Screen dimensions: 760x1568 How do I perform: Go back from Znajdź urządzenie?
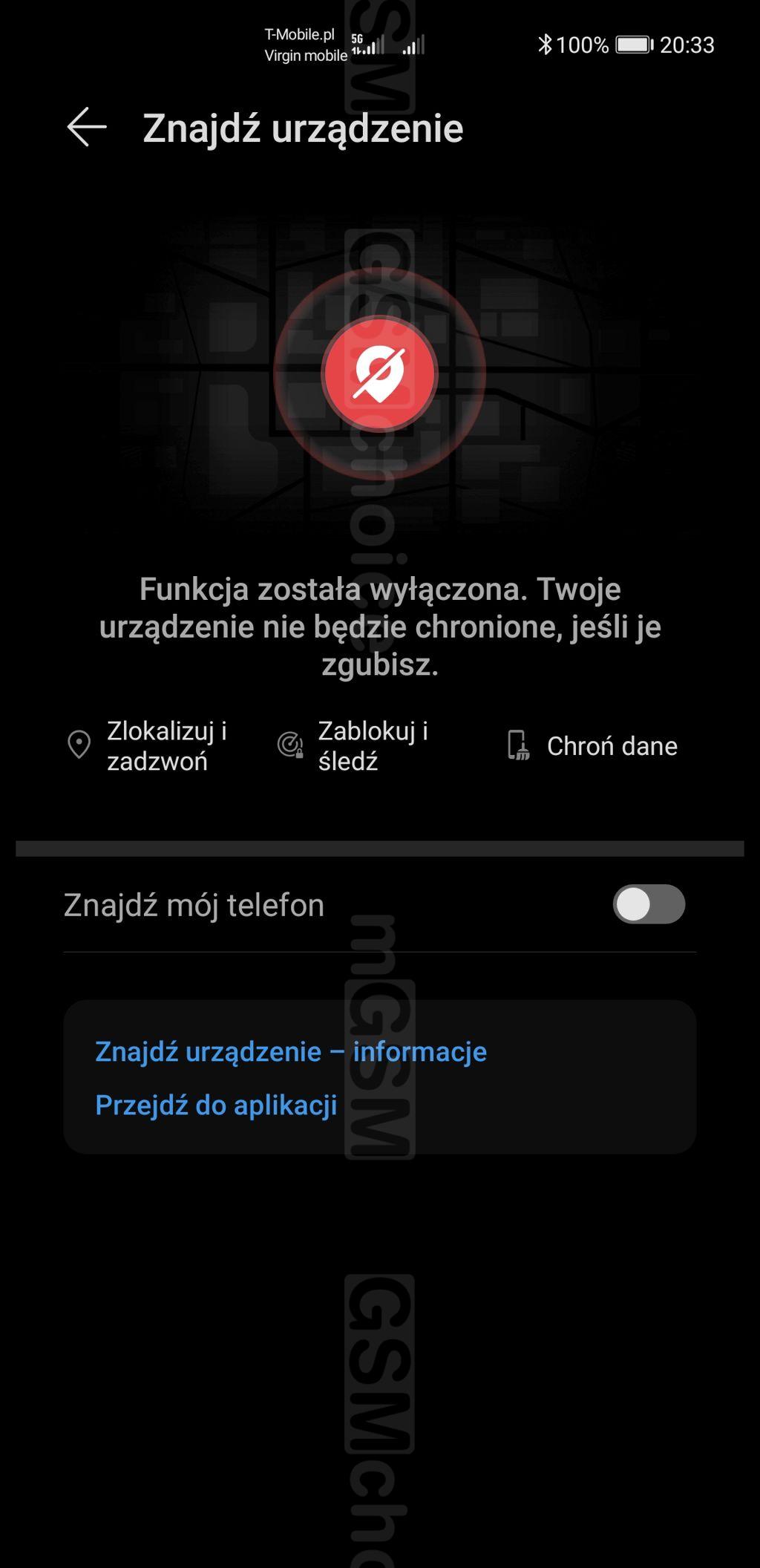pos(87,127)
